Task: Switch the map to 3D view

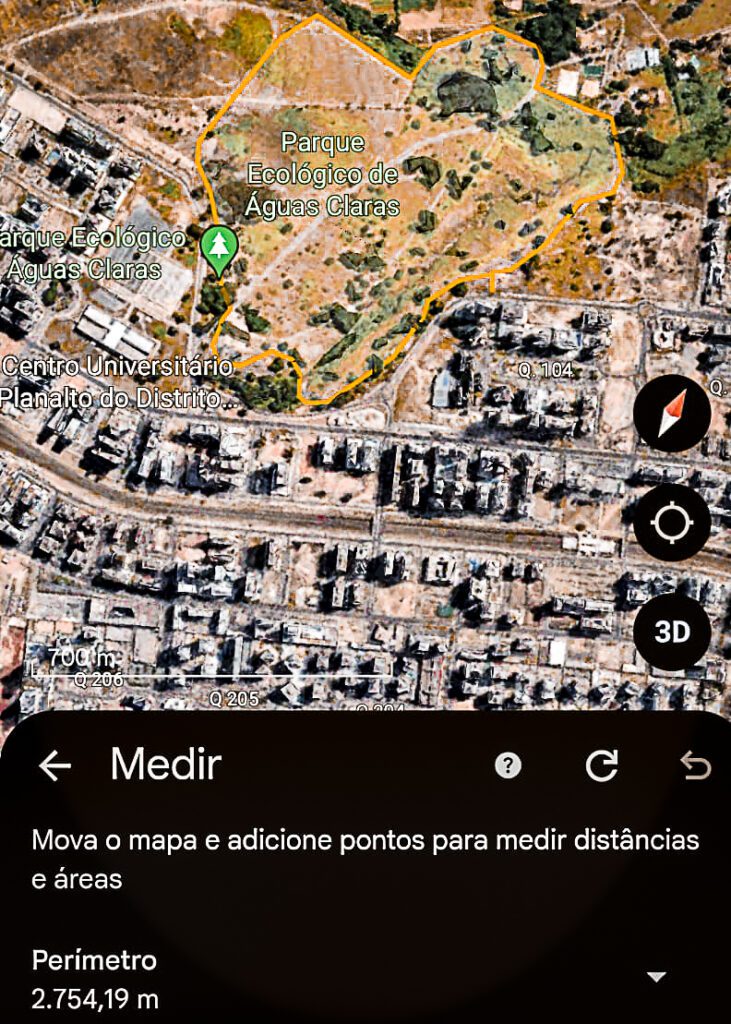Action: (x=672, y=632)
